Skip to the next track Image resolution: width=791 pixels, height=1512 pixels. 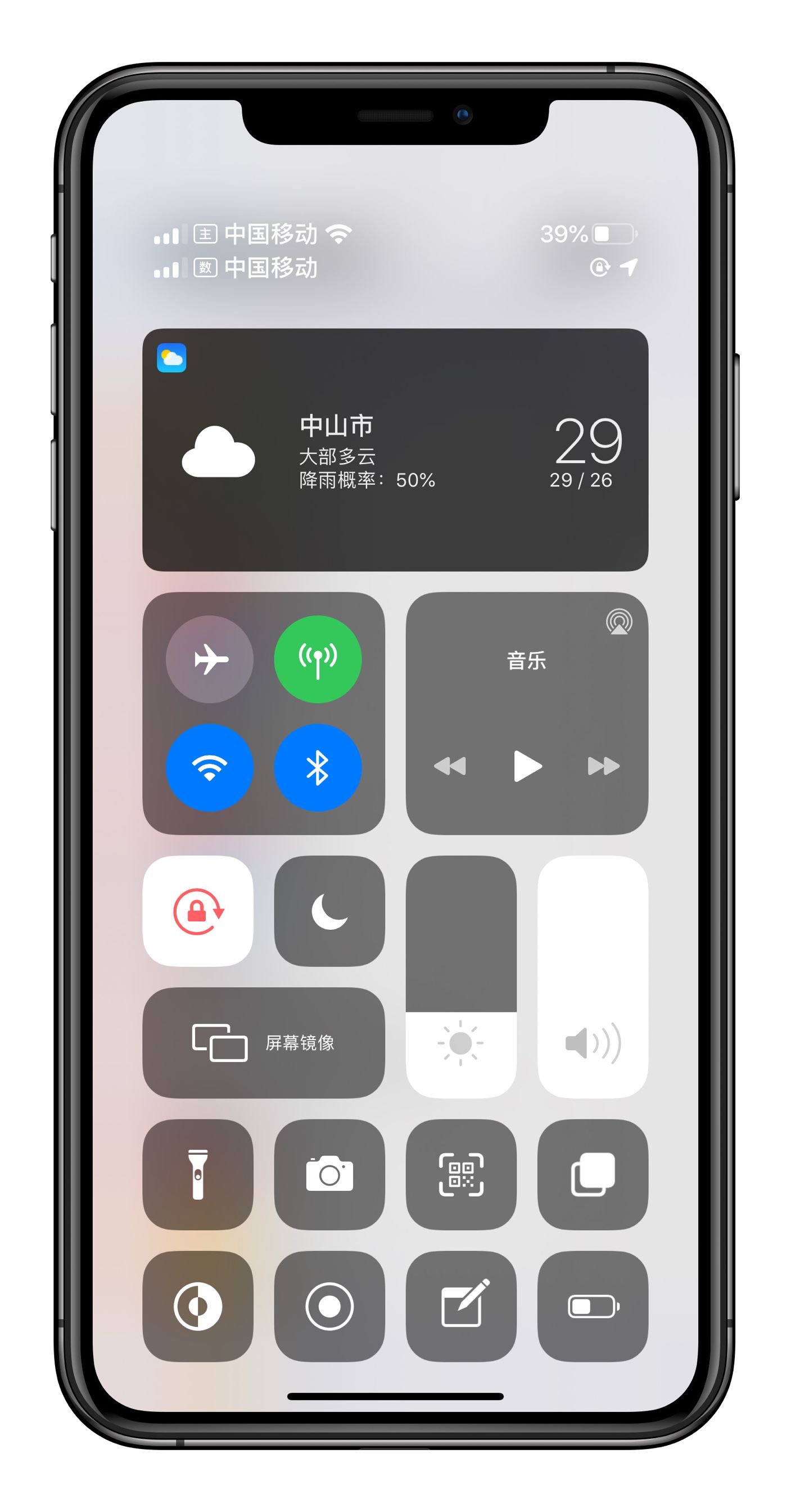[x=603, y=766]
